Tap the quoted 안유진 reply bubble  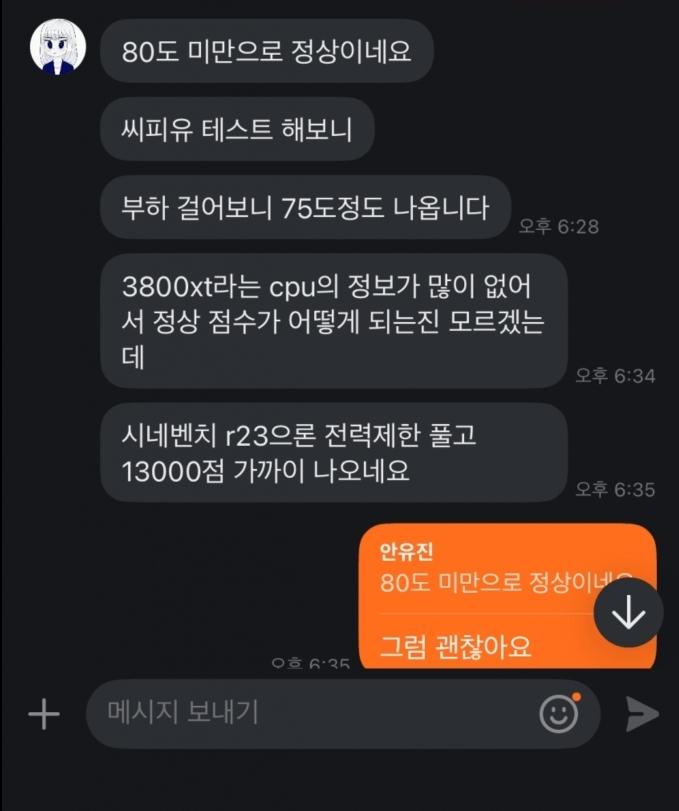coord(490,568)
